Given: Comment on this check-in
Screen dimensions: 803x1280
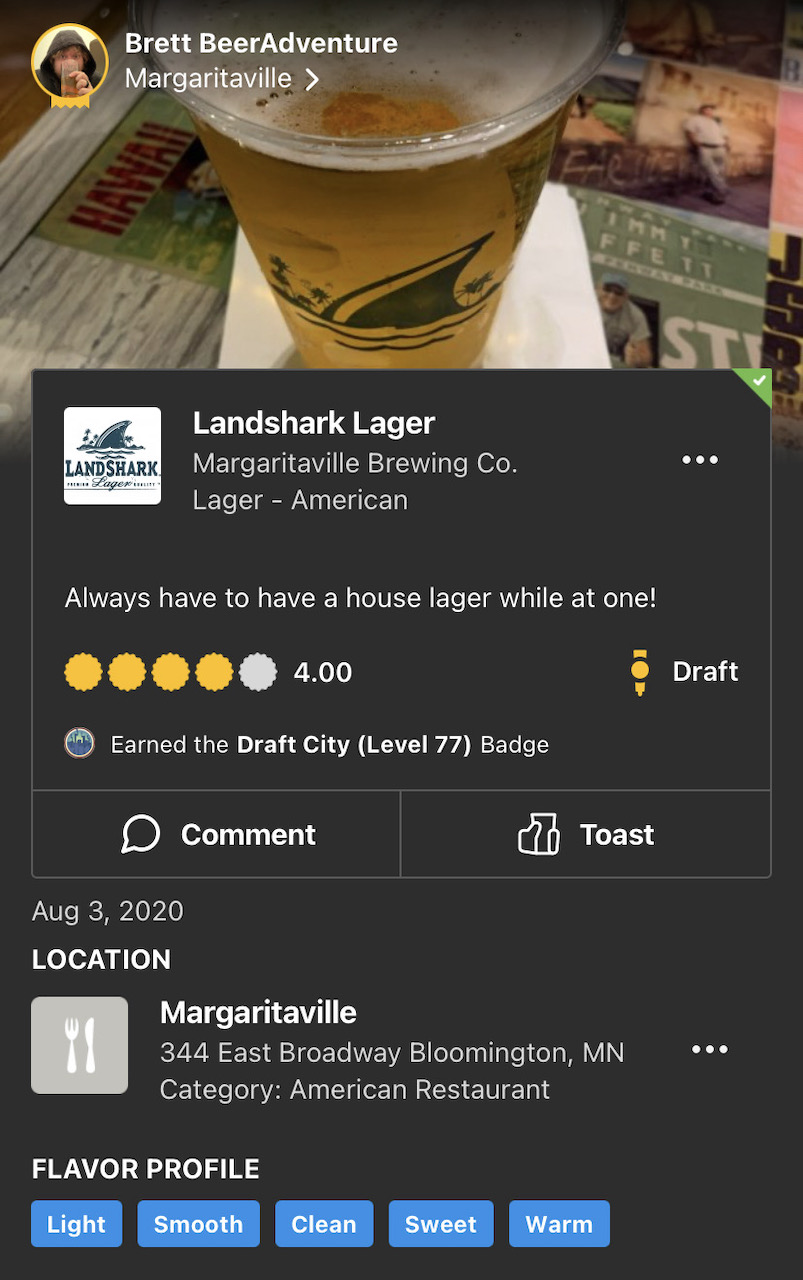Looking at the screenshot, I should (217, 834).
